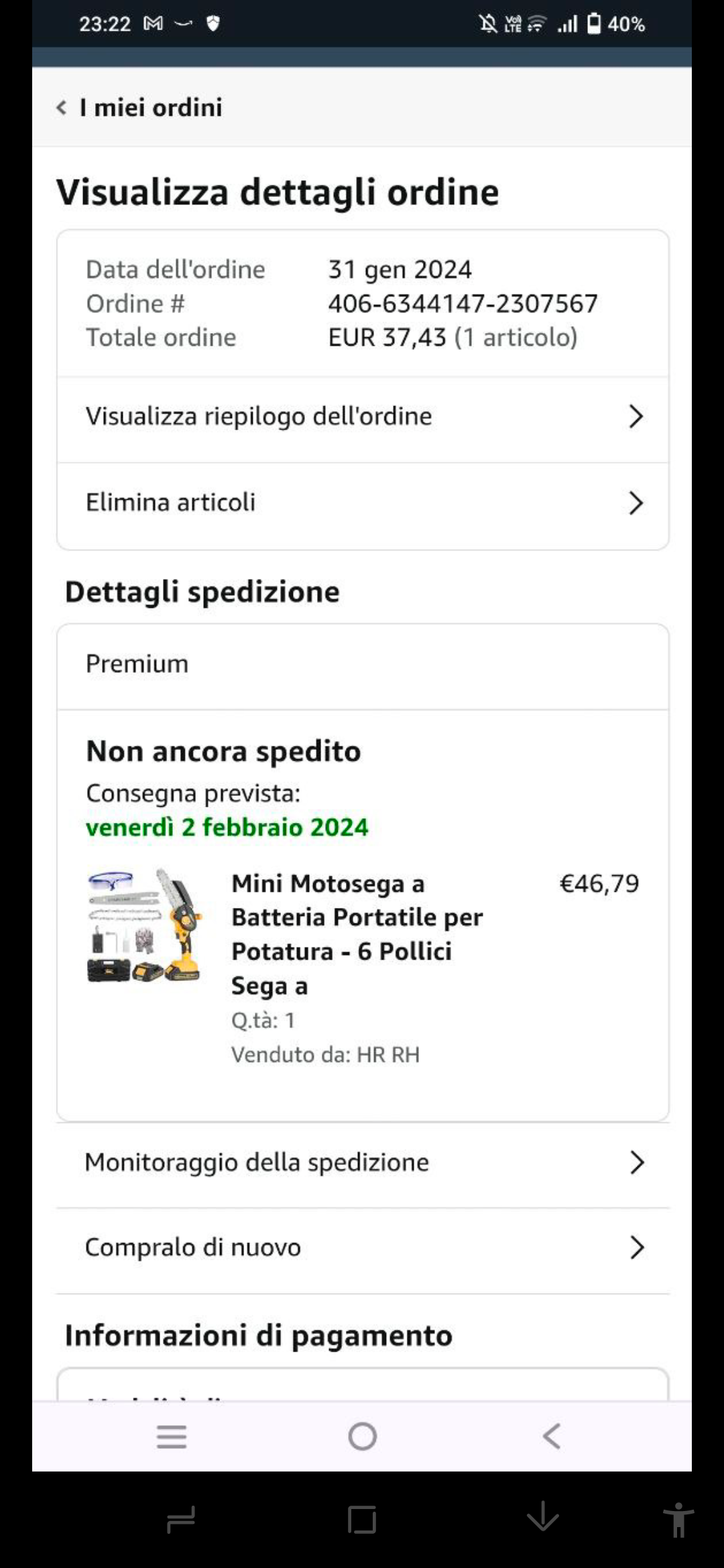Image resolution: width=724 pixels, height=1568 pixels.
Task: Open Visualizza riepilogo dell'ordine
Action: coord(363,417)
